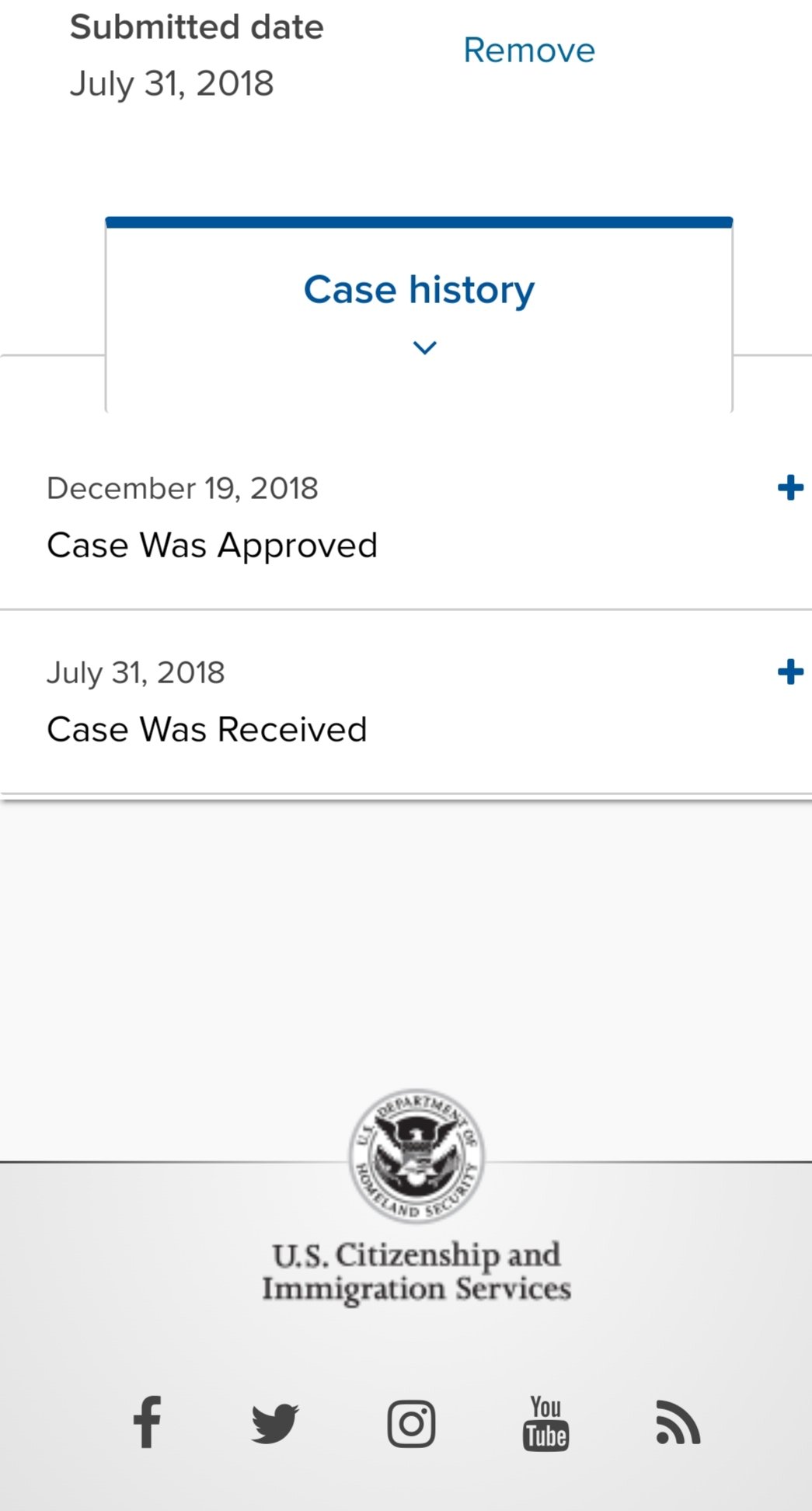Expand the Case Was Approved entry

pyautogui.click(x=790, y=488)
